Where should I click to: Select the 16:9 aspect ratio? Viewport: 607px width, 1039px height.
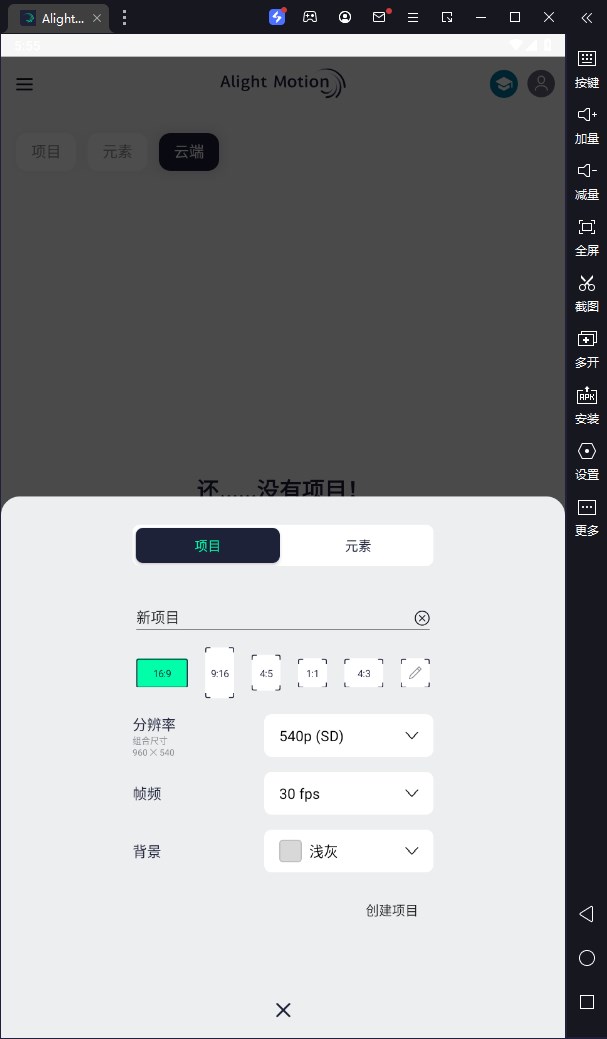point(162,673)
